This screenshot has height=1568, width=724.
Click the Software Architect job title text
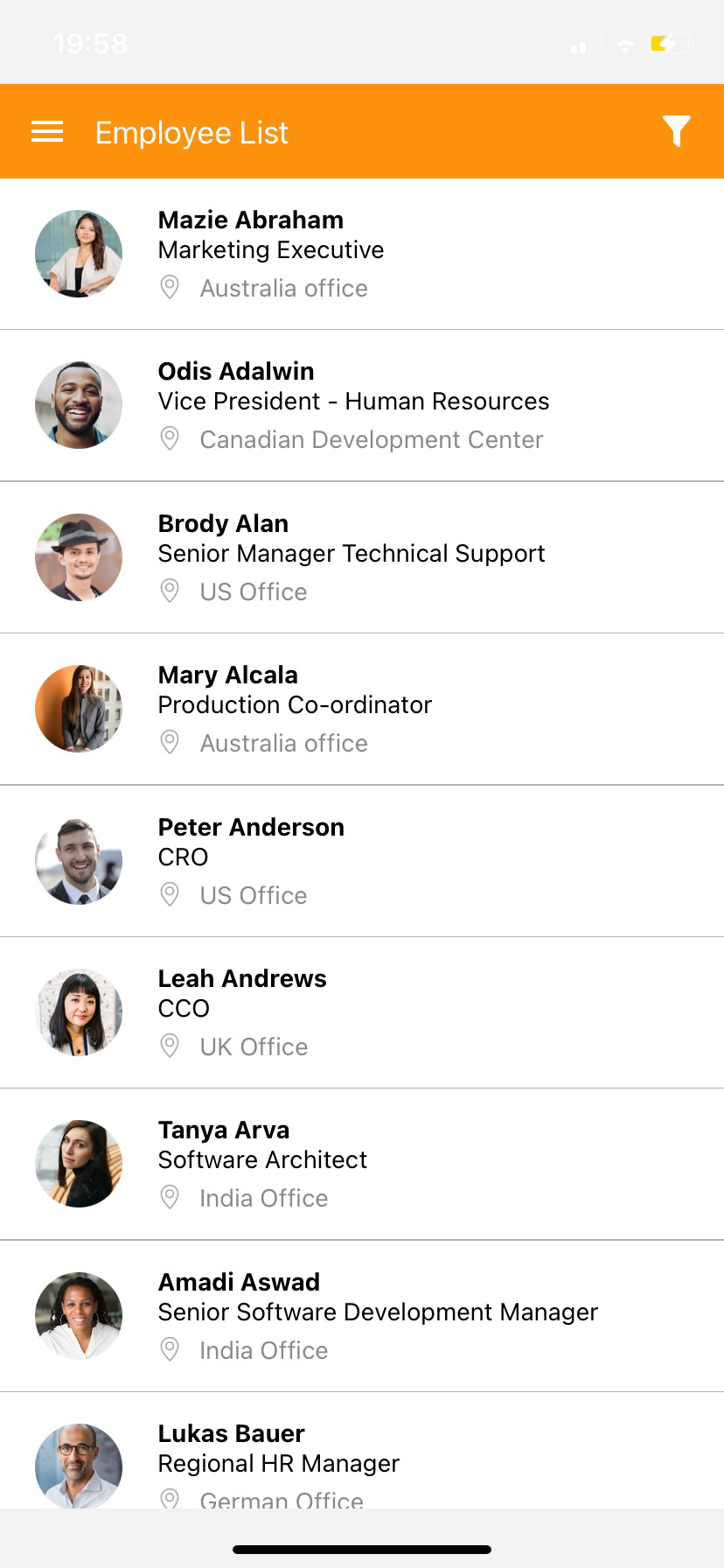click(262, 1158)
